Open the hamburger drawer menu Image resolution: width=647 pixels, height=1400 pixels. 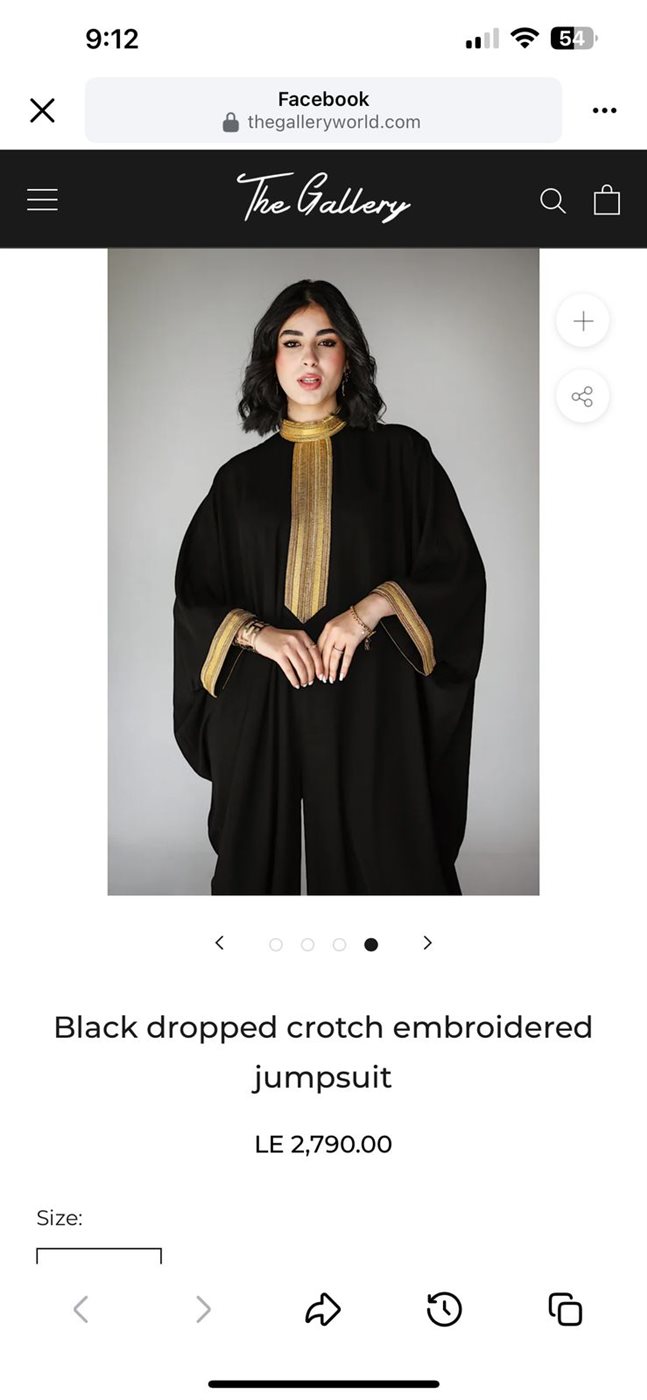(x=42, y=200)
